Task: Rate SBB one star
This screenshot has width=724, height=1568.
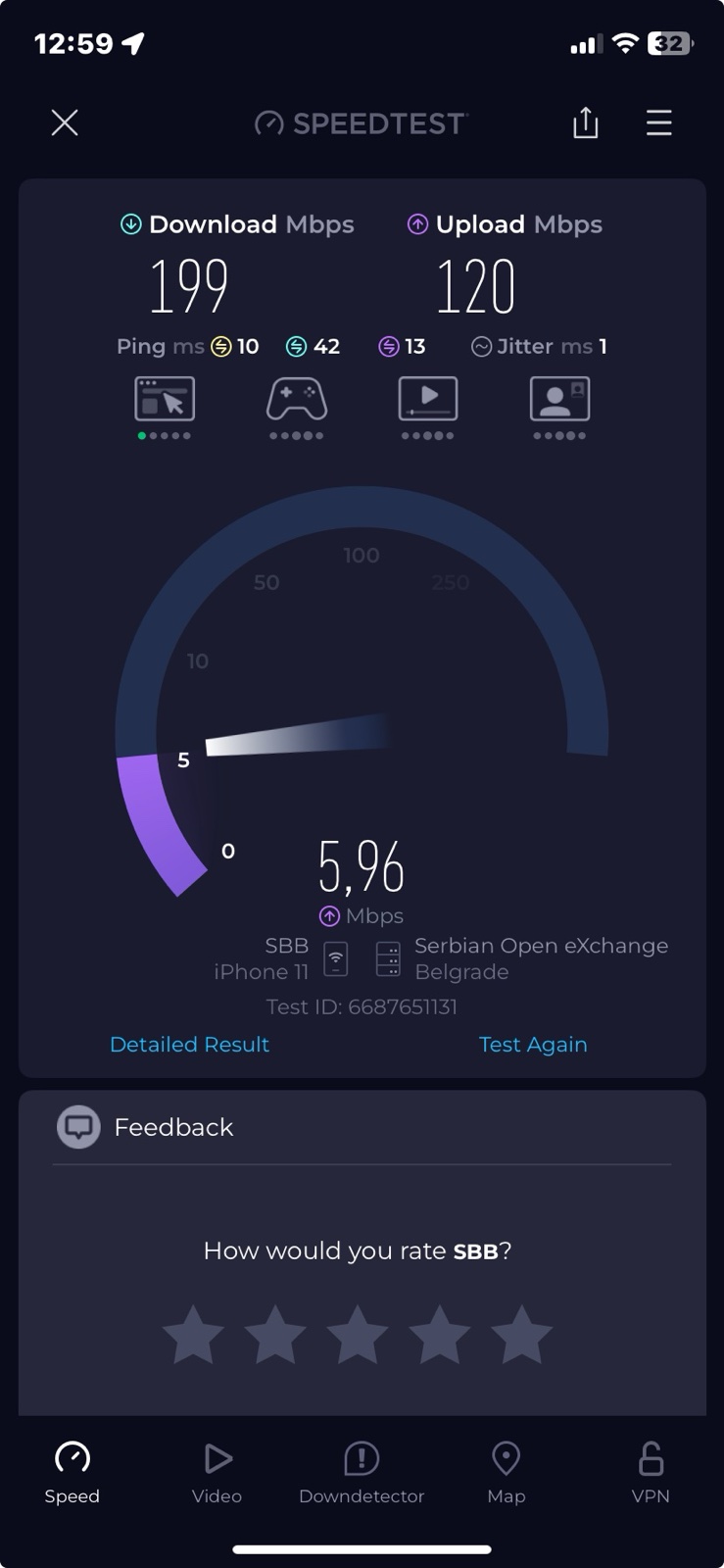Action: tap(193, 1335)
